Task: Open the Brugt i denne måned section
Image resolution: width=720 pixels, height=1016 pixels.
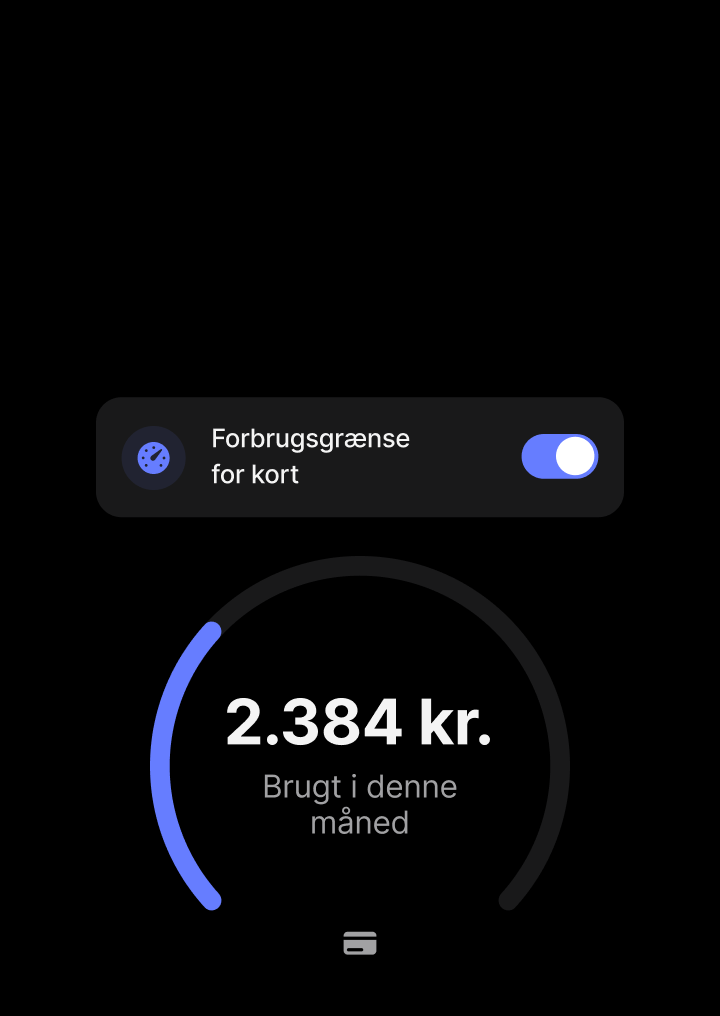Action: pos(360,804)
